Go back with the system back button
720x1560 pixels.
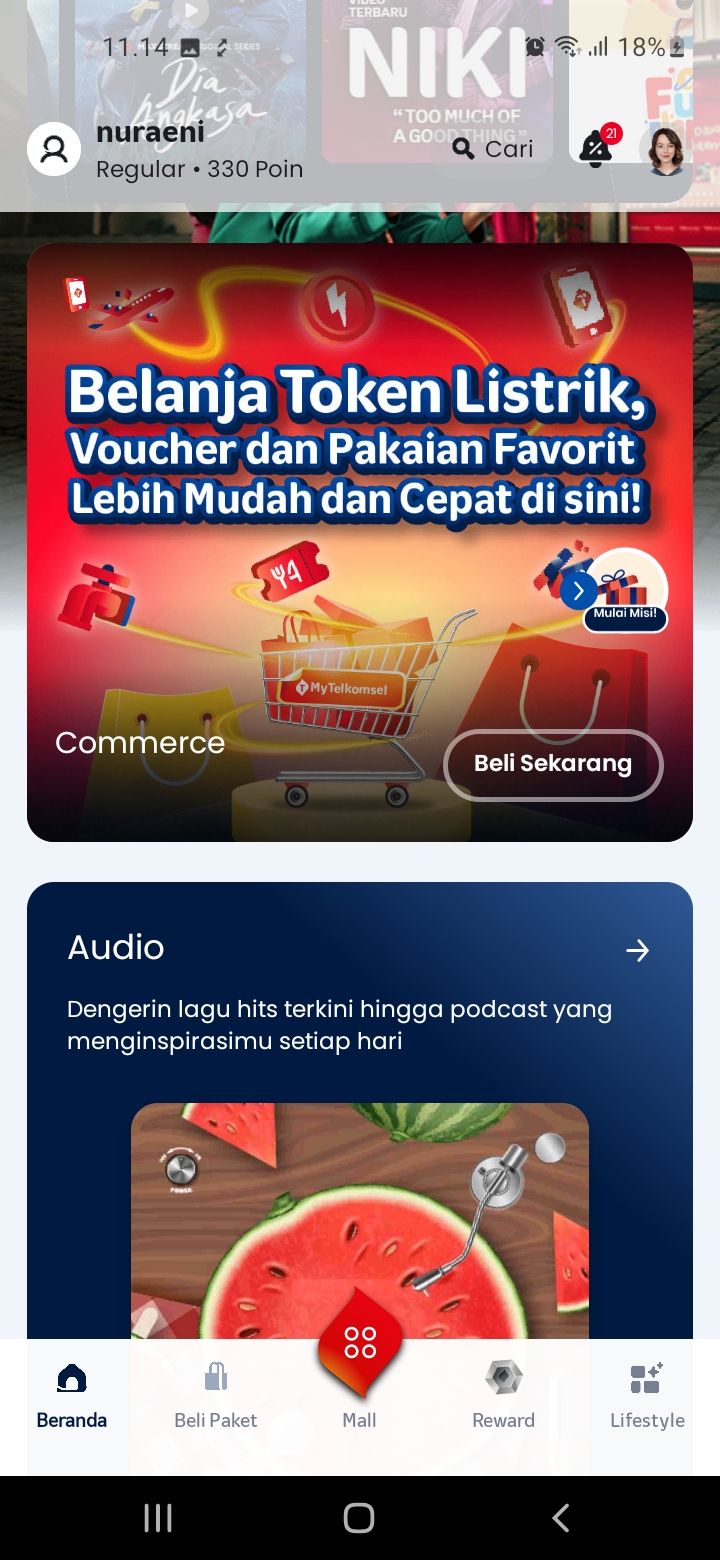[561, 1518]
